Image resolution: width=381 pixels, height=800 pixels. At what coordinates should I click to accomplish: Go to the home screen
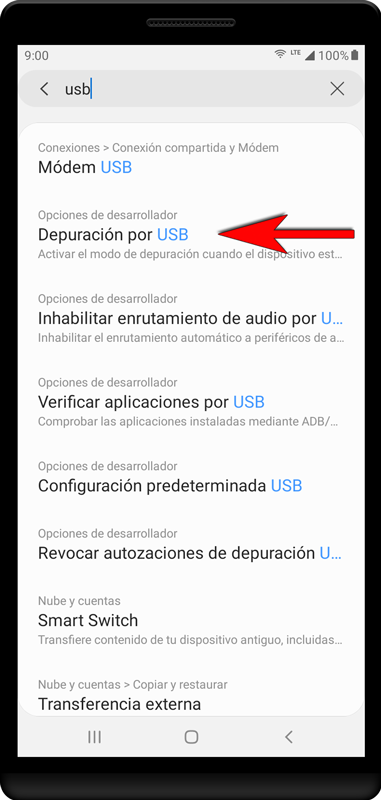191,736
